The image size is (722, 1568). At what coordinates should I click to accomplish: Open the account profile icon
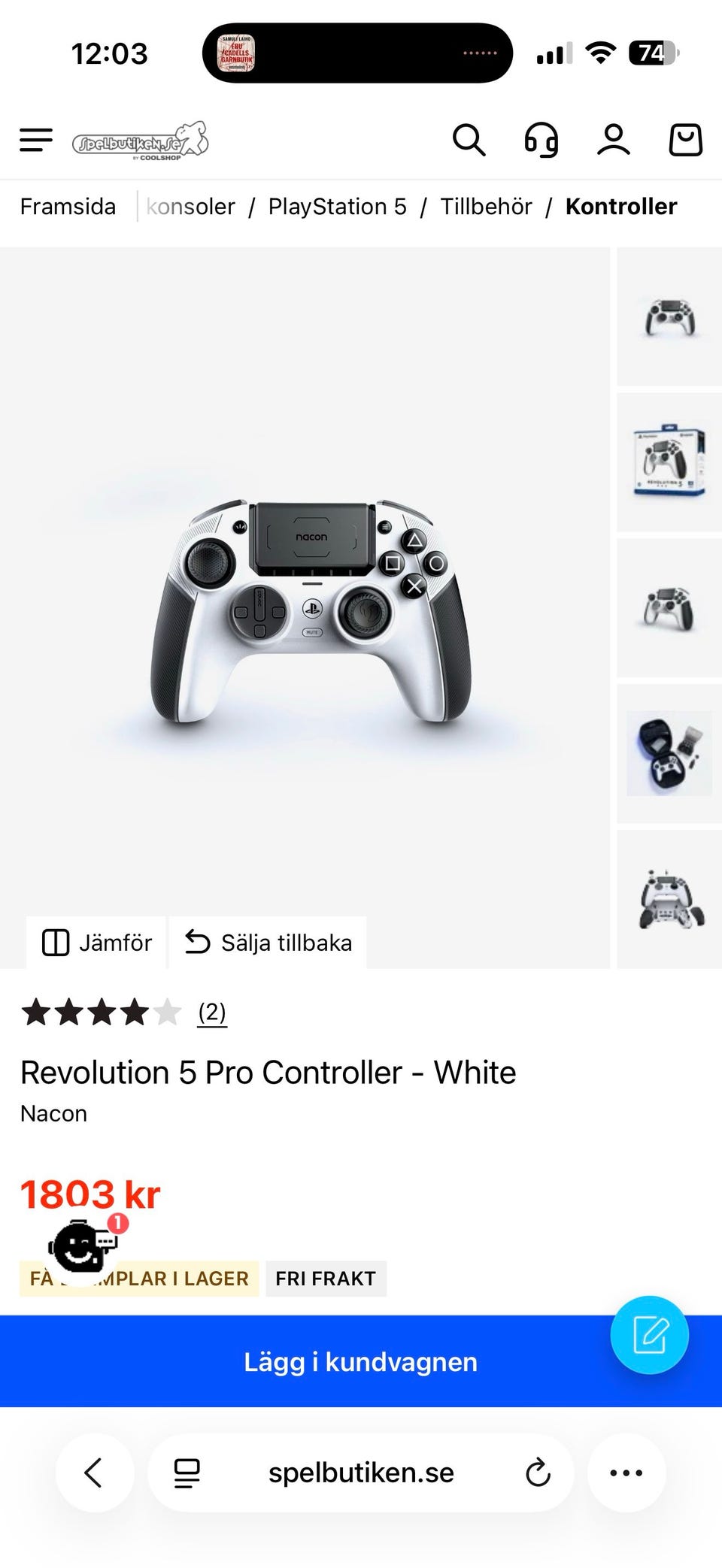click(614, 140)
